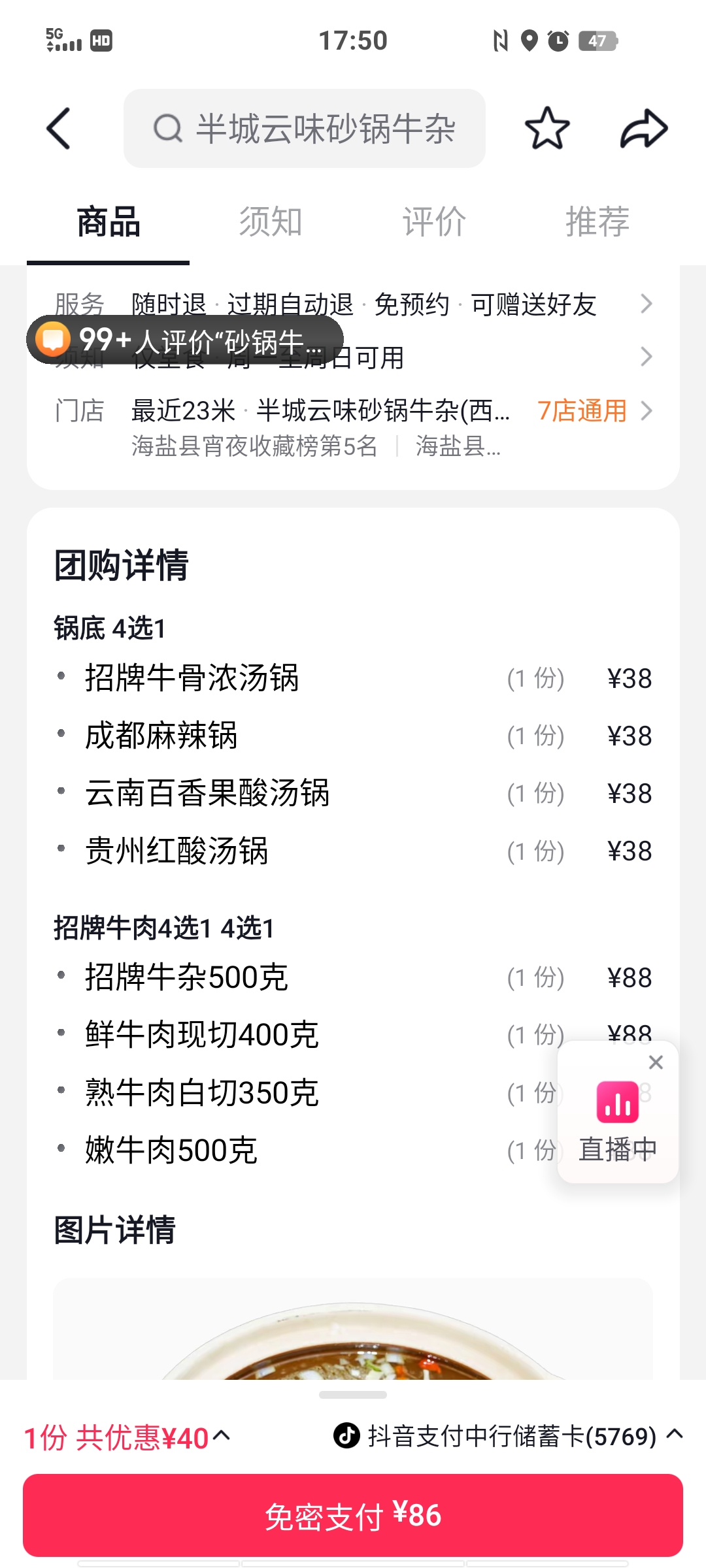
Task: Close the 直播中 floating widget
Action: (x=656, y=1062)
